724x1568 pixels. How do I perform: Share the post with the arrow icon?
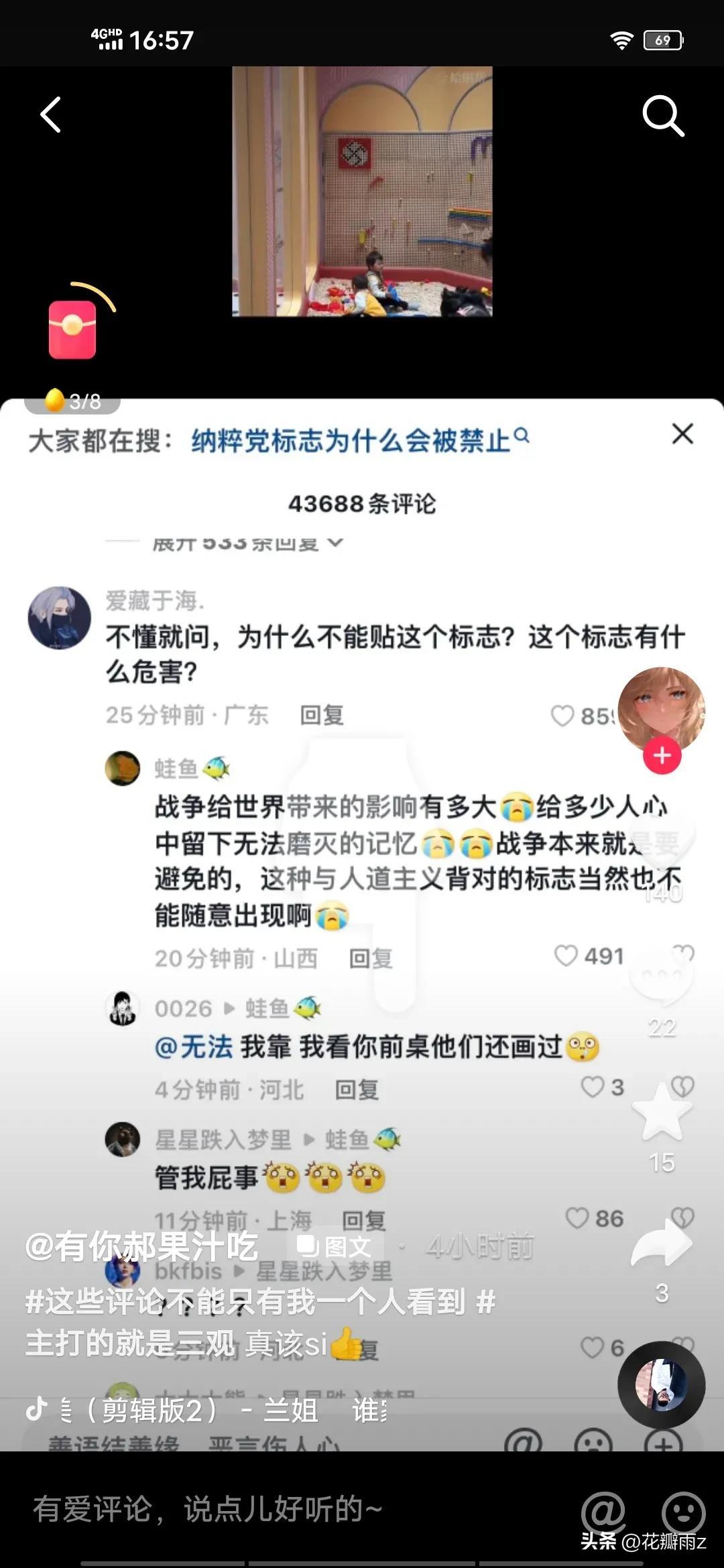(662, 1244)
